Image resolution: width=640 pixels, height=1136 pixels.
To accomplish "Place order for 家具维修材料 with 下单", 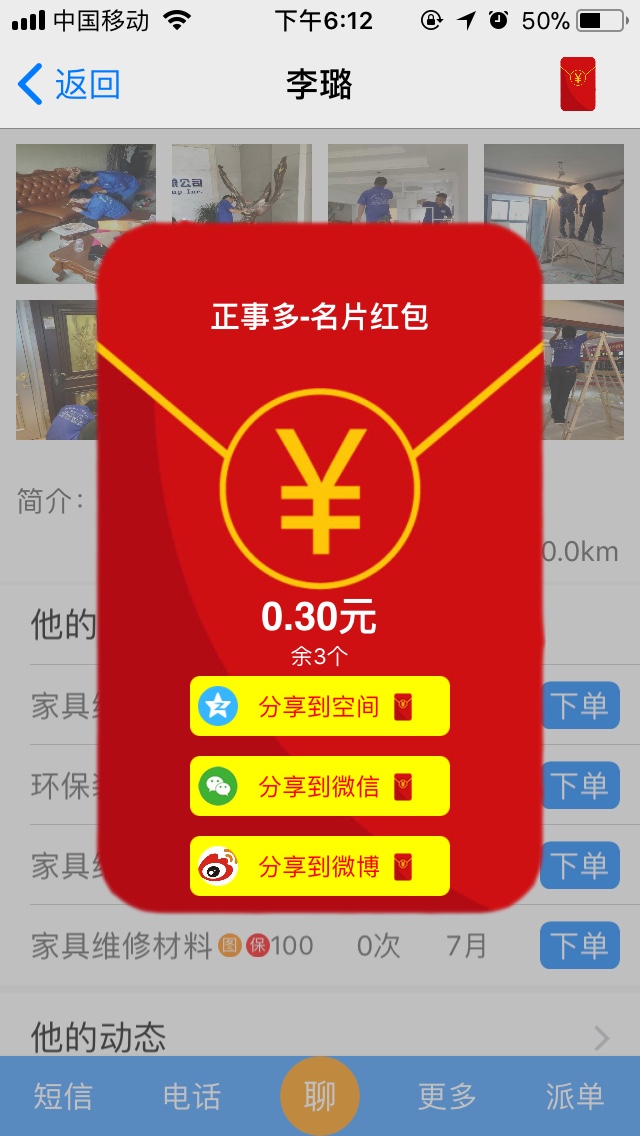I will (x=580, y=945).
